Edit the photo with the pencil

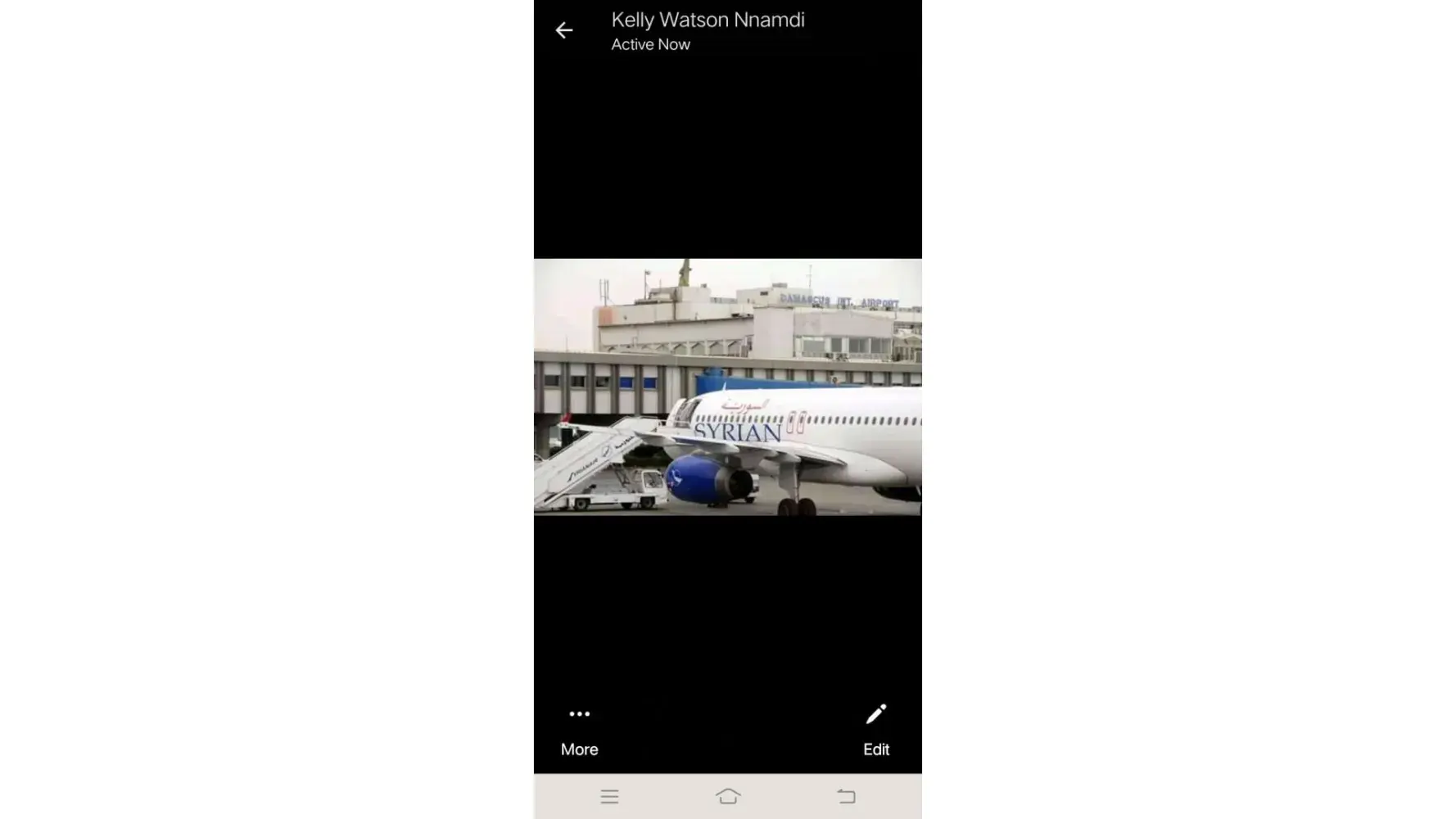click(875, 728)
